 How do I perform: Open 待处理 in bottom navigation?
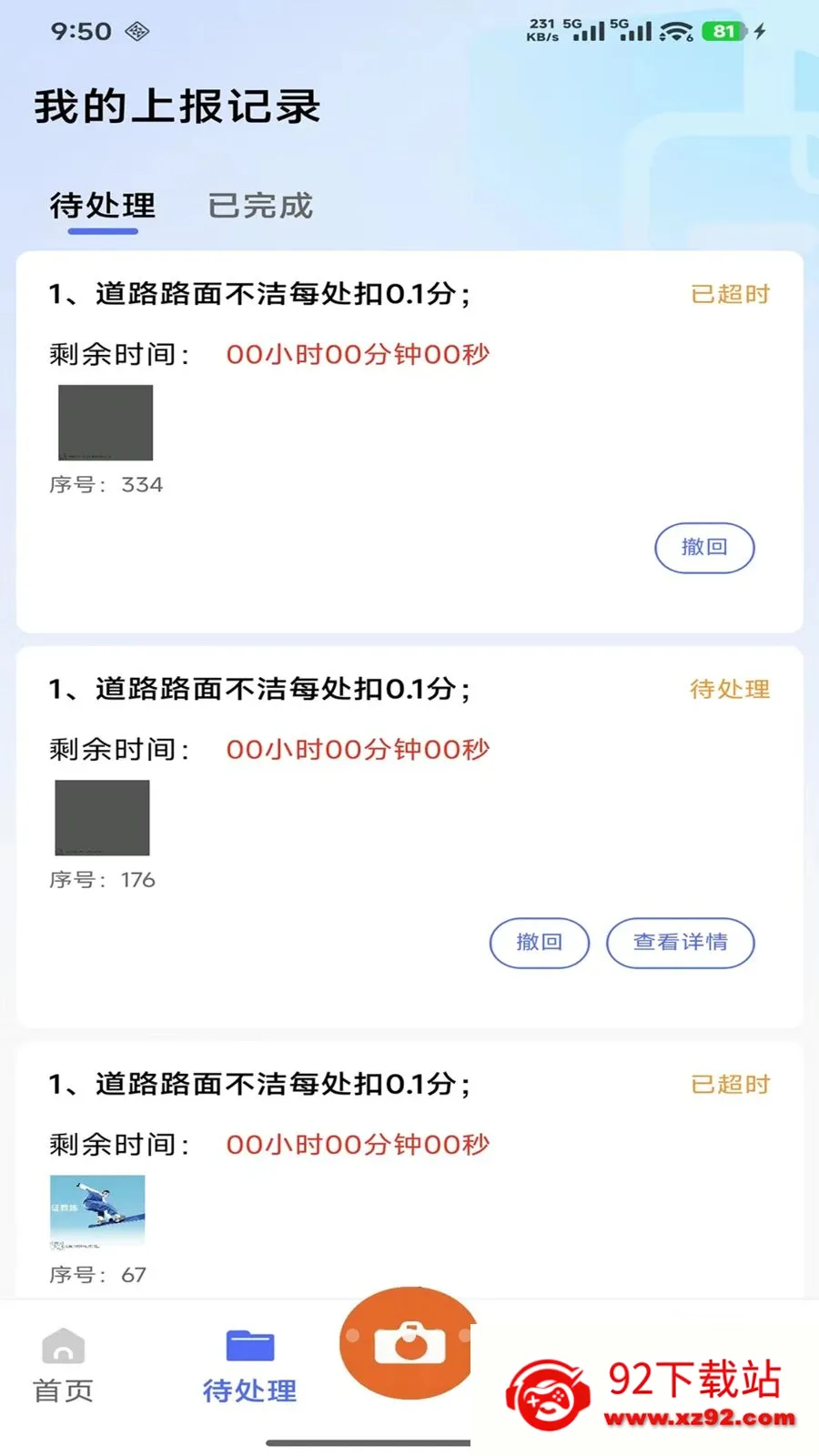coord(249,1367)
